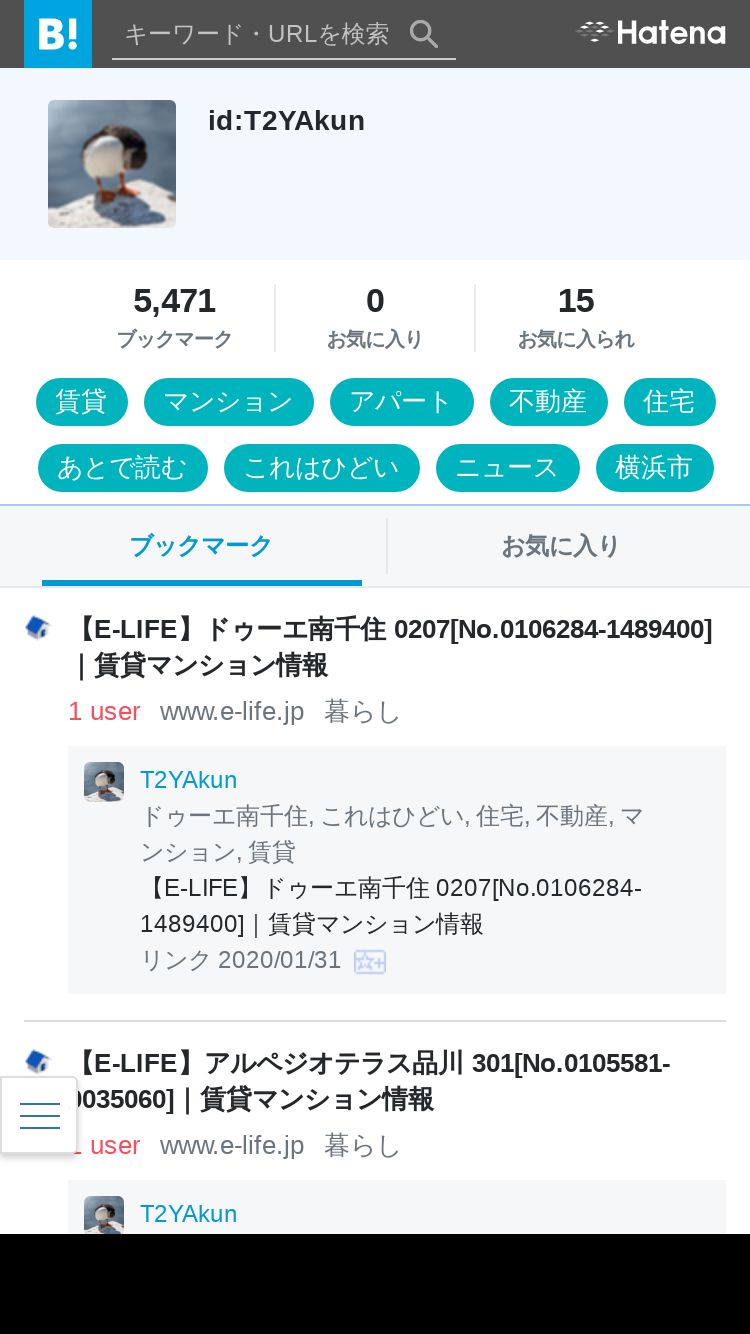Choose the アパート tag chip

[401, 402]
